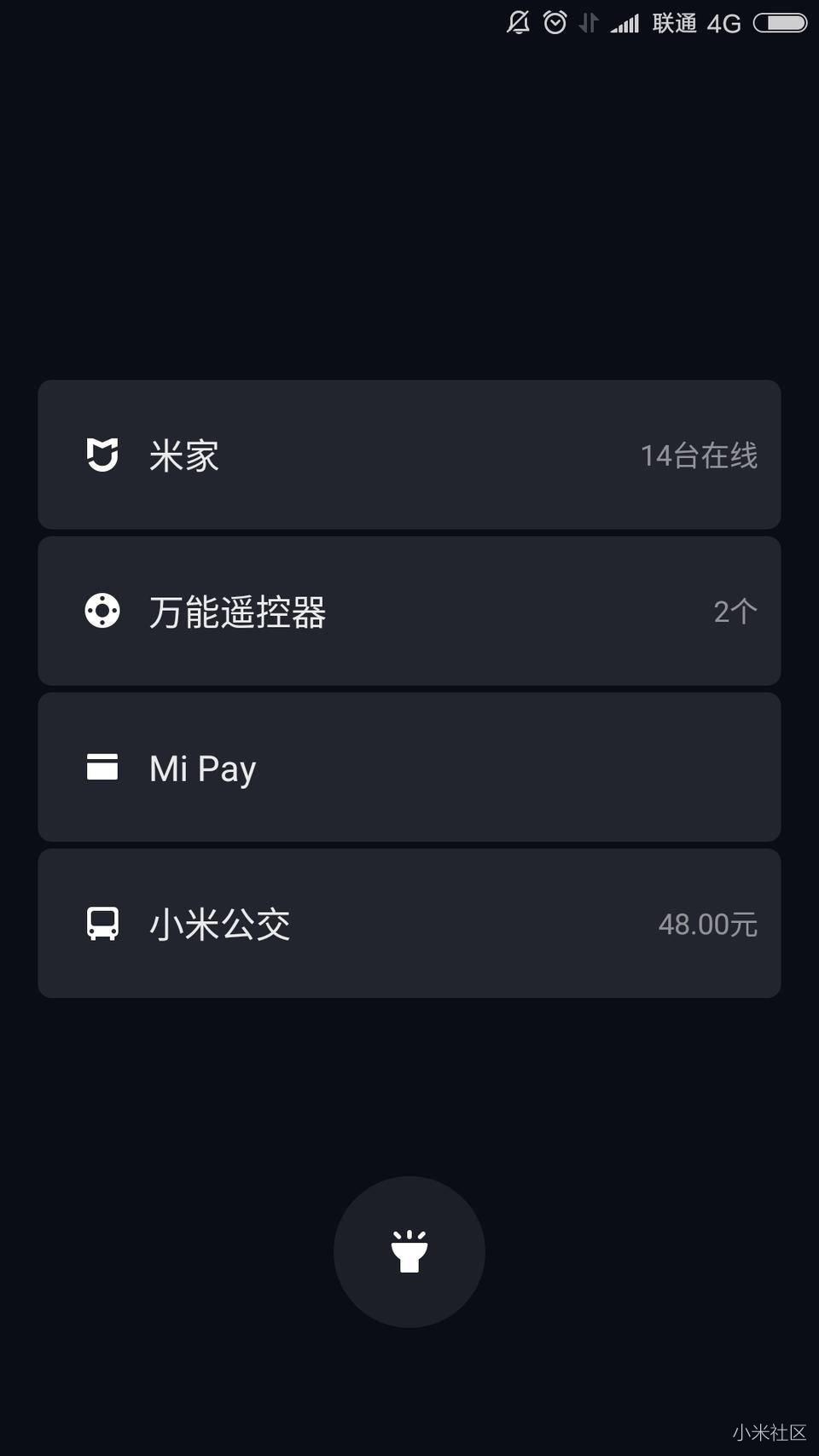Viewport: 819px width, 1456px height.
Task: Tap the 联通 carrier label
Action: click(673, 22)
